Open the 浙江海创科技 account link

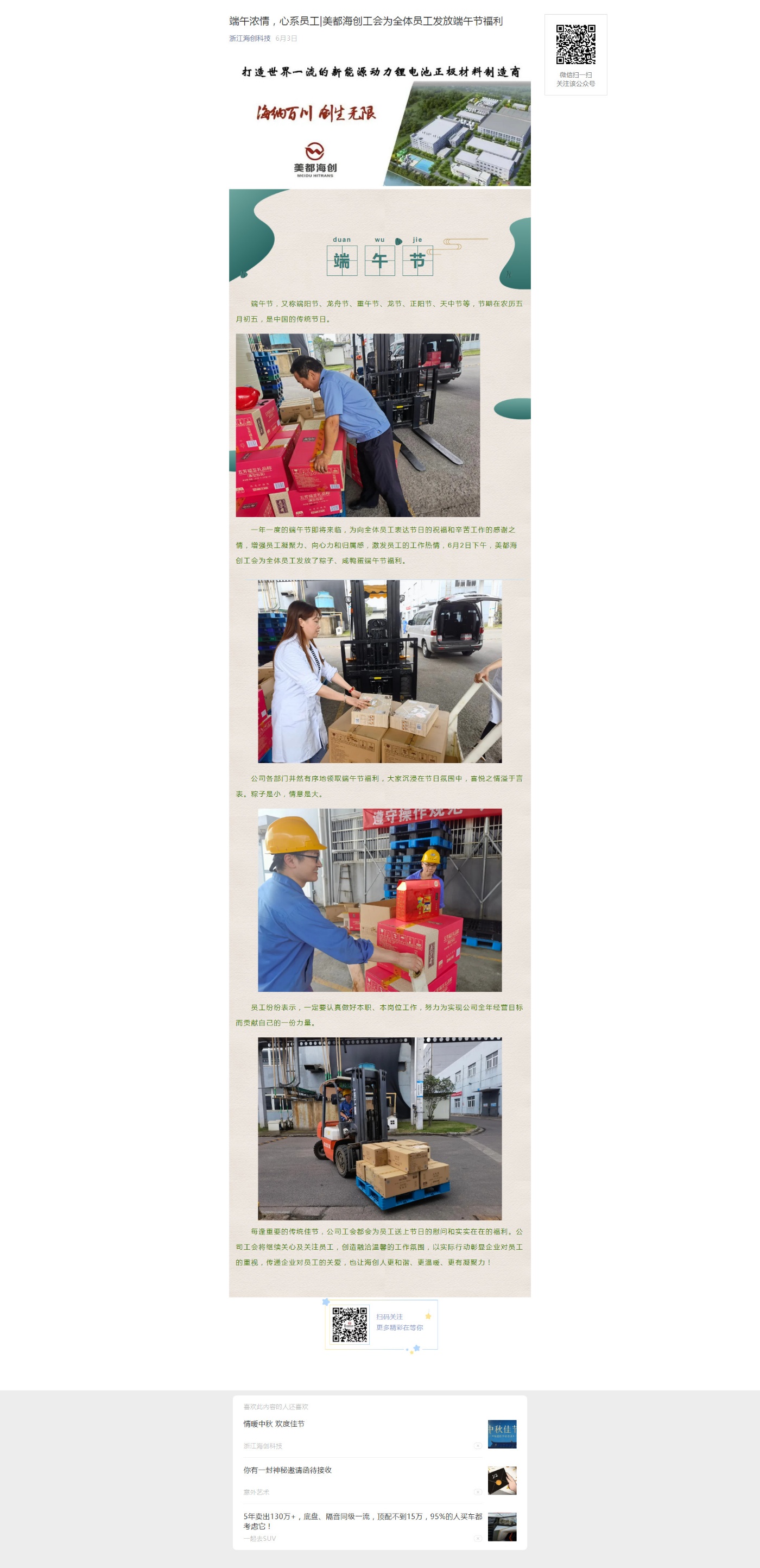[x=250, y=39]
